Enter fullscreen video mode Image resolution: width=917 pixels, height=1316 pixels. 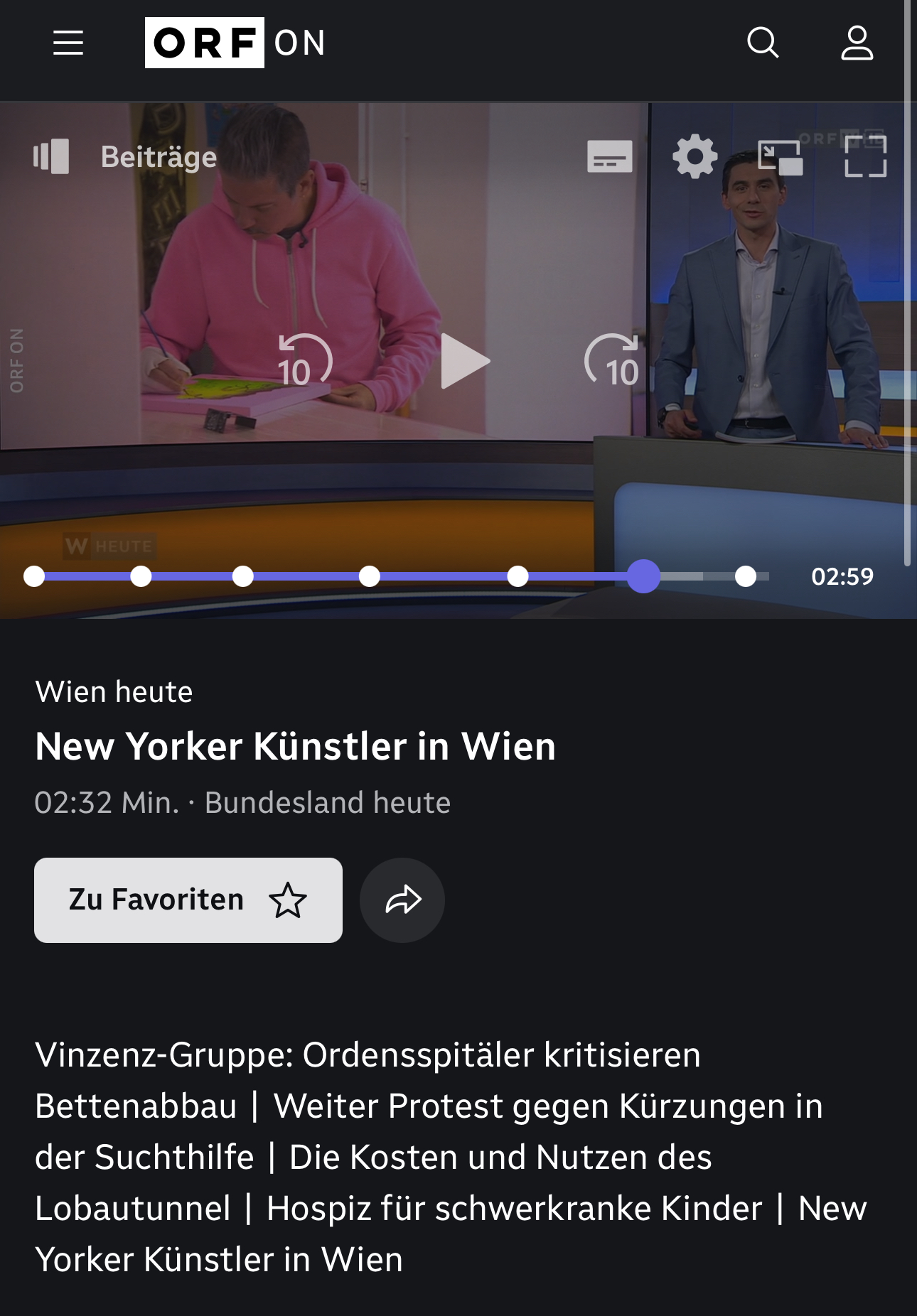click(865, 156)
